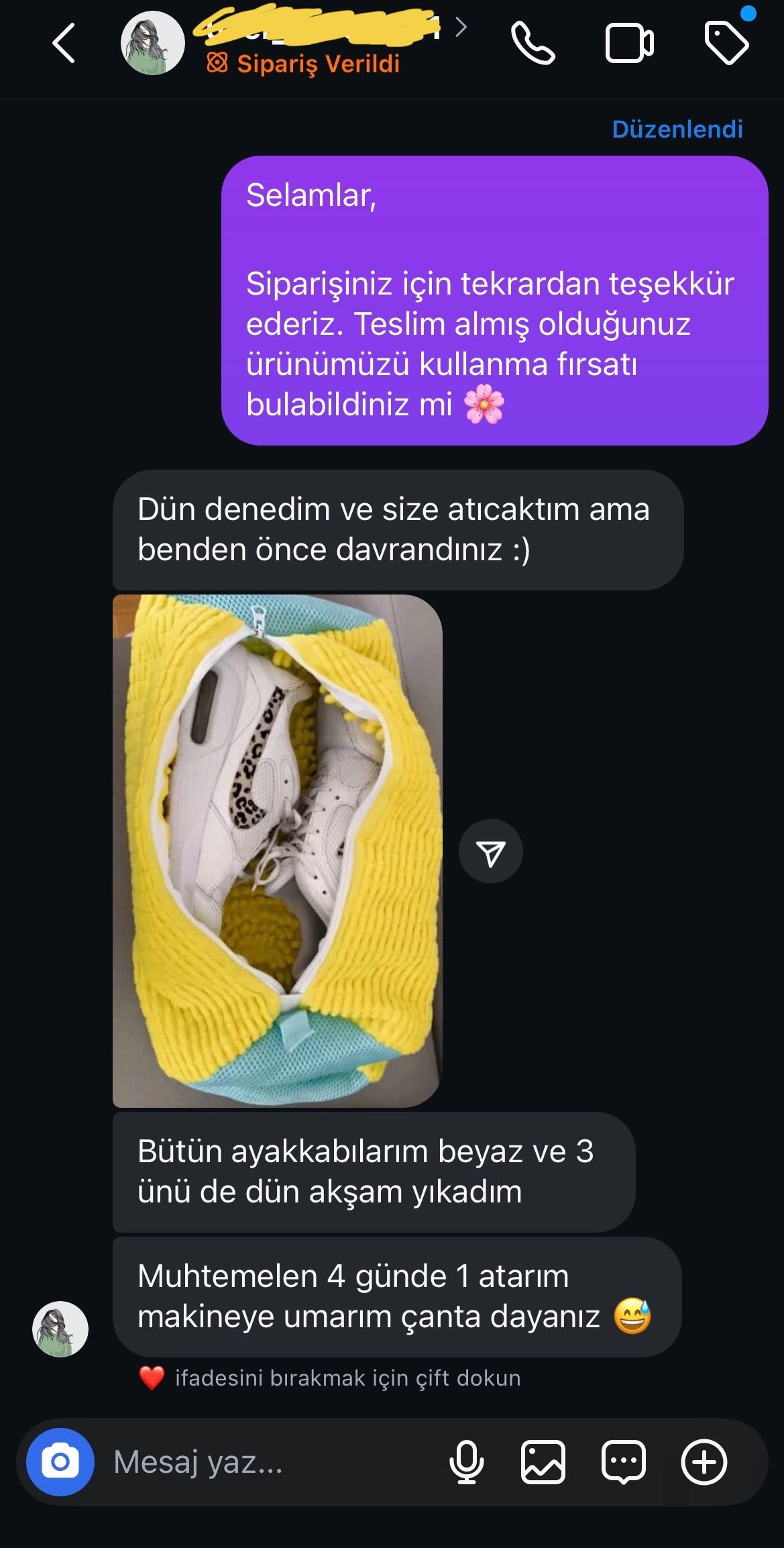784x1548 pixels.
Task: Record a voice message with the microphone
Action: coord(466,1461)
